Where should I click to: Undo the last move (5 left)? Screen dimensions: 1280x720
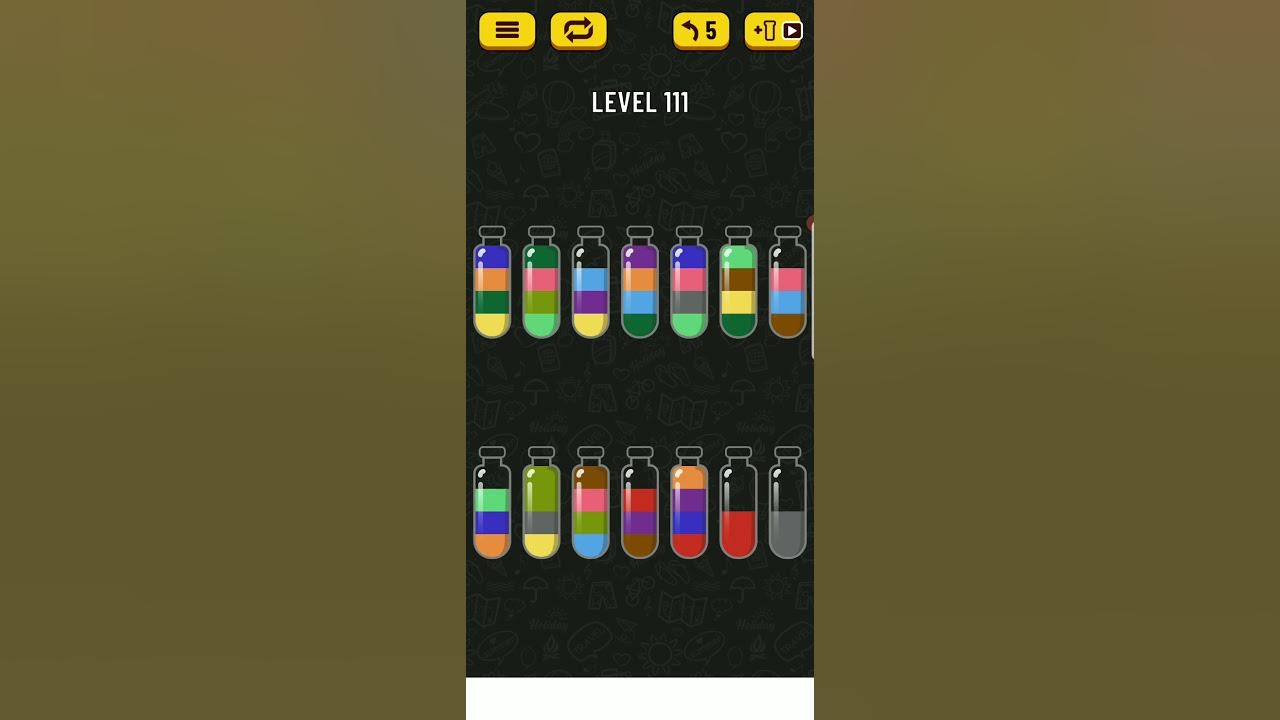point(701,30)
